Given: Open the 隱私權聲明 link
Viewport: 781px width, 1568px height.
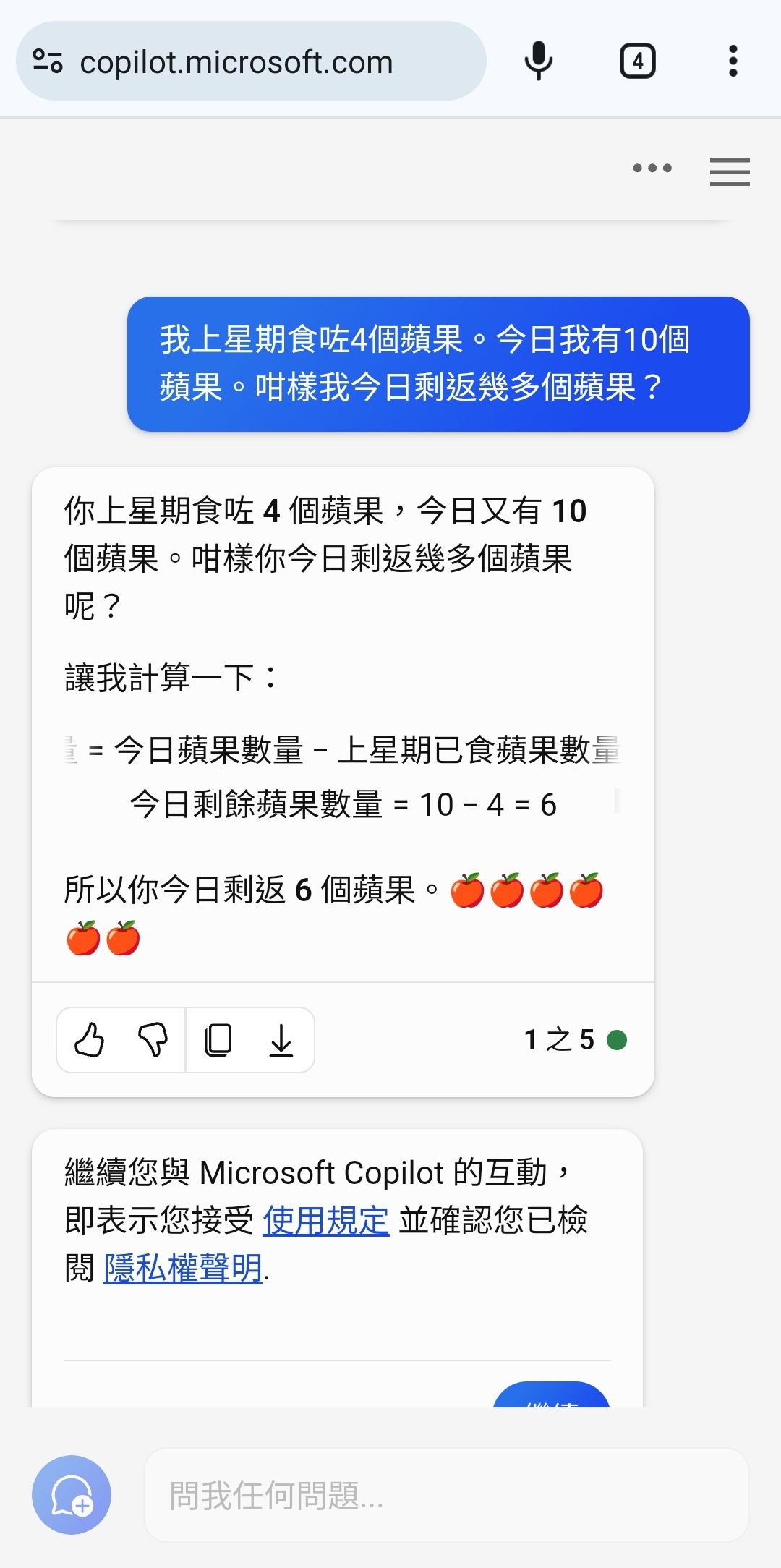Looking at the screenshot, I should tap(183, 1268).
